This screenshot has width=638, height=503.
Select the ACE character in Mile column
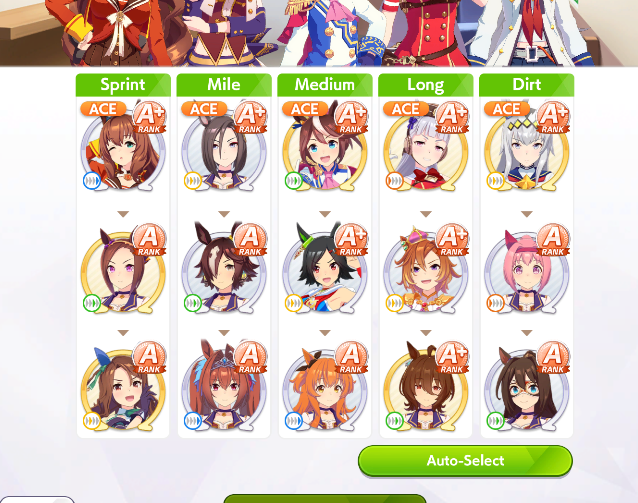click(224, 152)
